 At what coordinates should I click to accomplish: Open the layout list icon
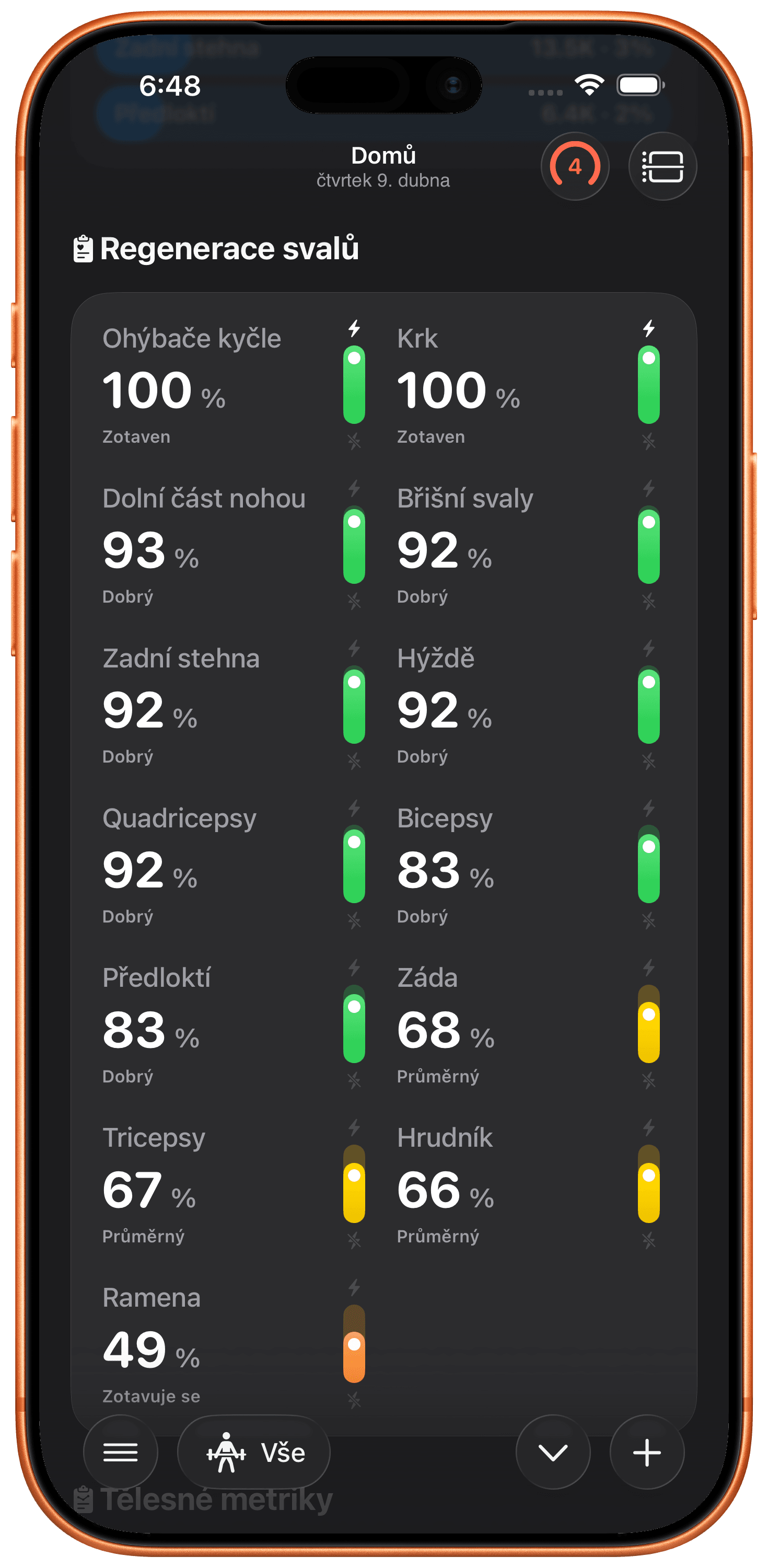662,166
